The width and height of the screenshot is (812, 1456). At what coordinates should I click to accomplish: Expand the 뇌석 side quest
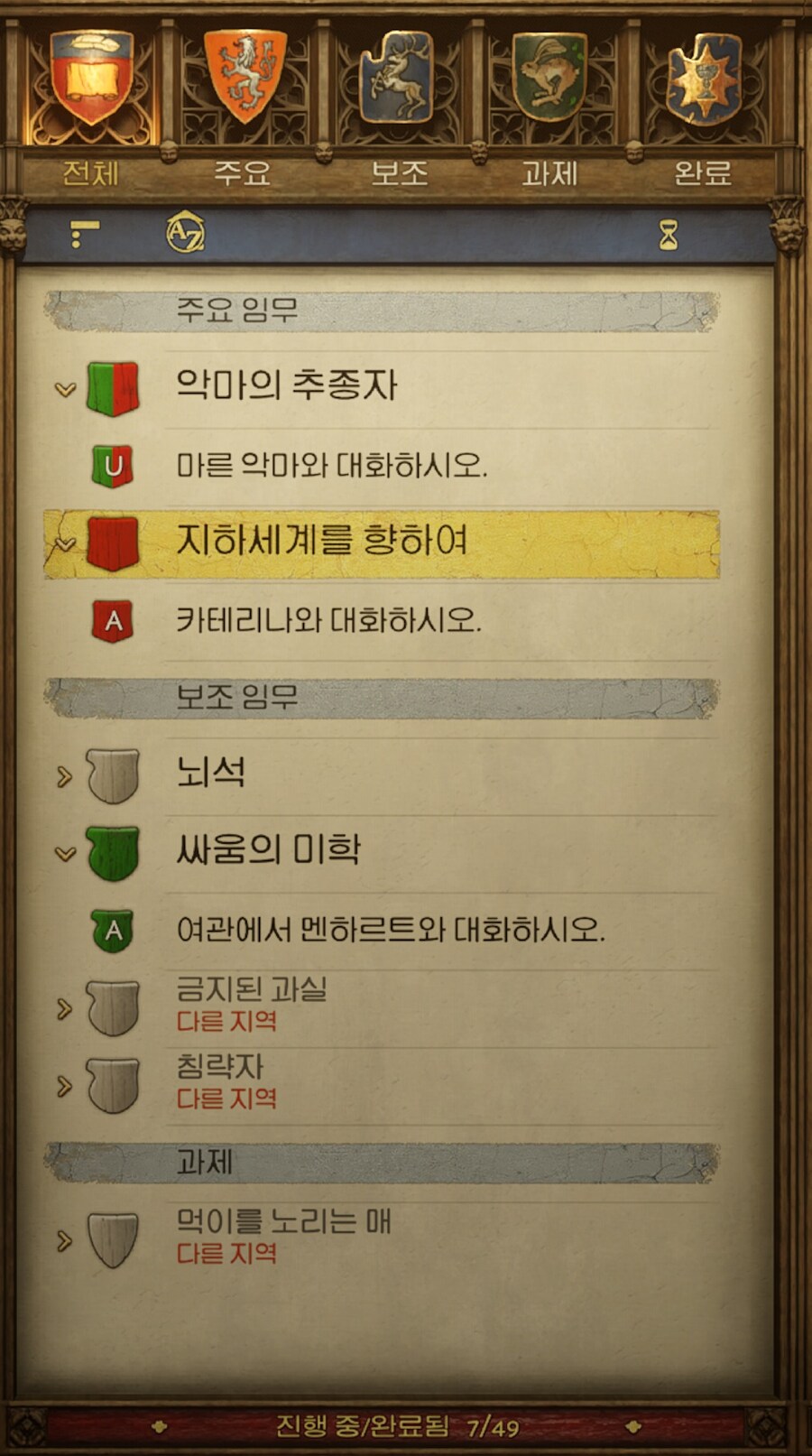pyautogui.click(x=65, y=776)
